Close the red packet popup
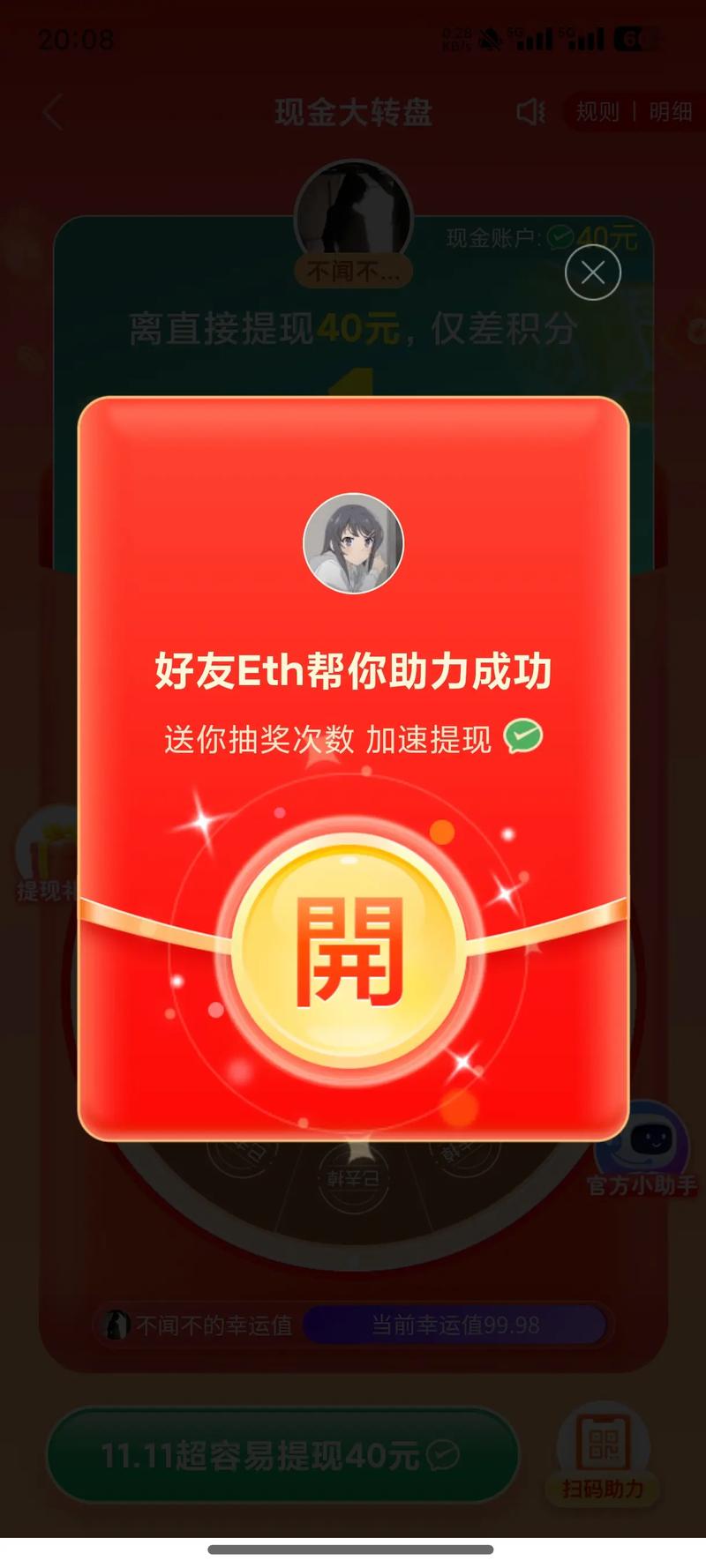Viewport: 706px width, 1568px height. 592,273
